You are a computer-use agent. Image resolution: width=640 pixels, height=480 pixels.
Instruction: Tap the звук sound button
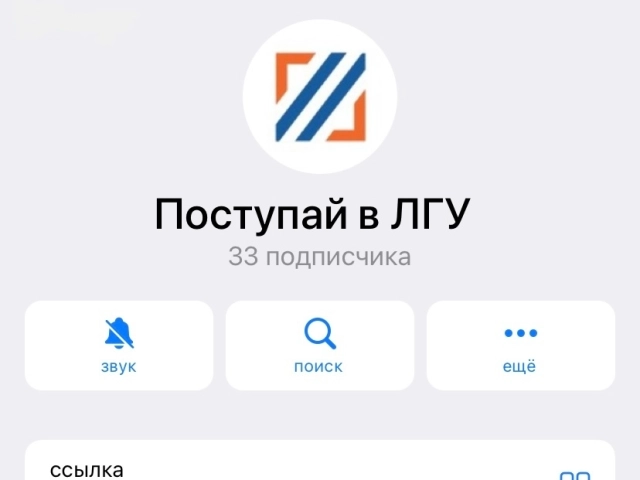click(x=119, y=345)
